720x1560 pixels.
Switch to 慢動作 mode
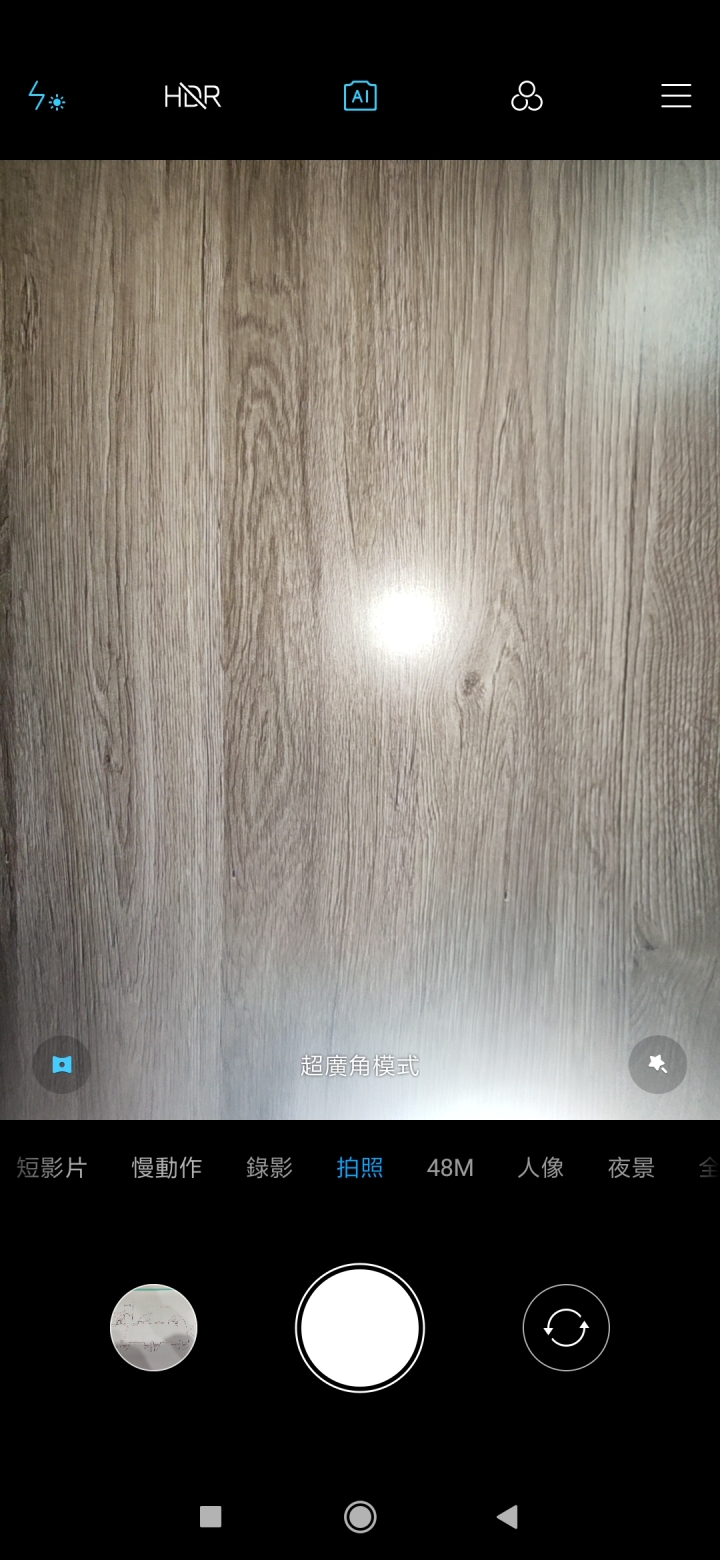point(167,1168)
